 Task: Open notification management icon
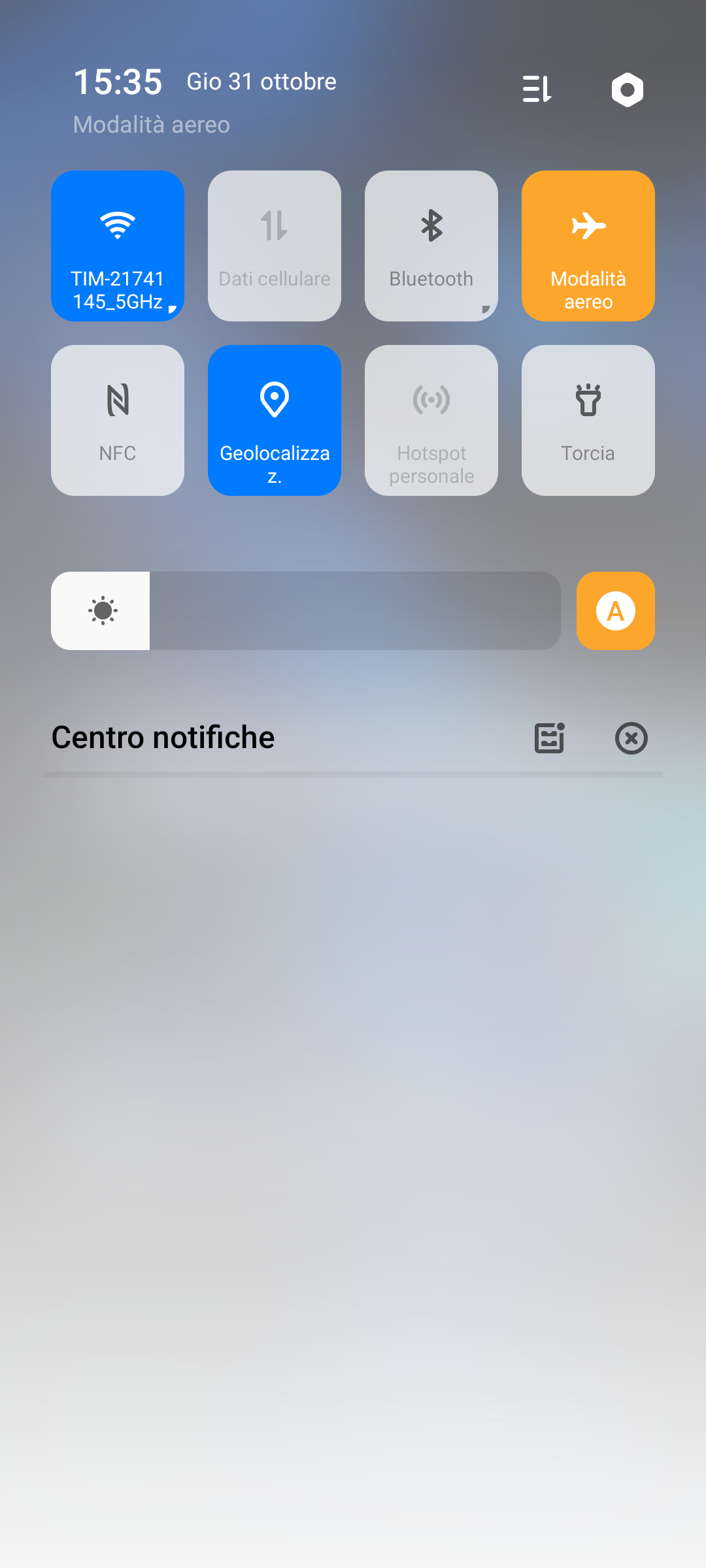pyautogui.click(x=550, y=738)
